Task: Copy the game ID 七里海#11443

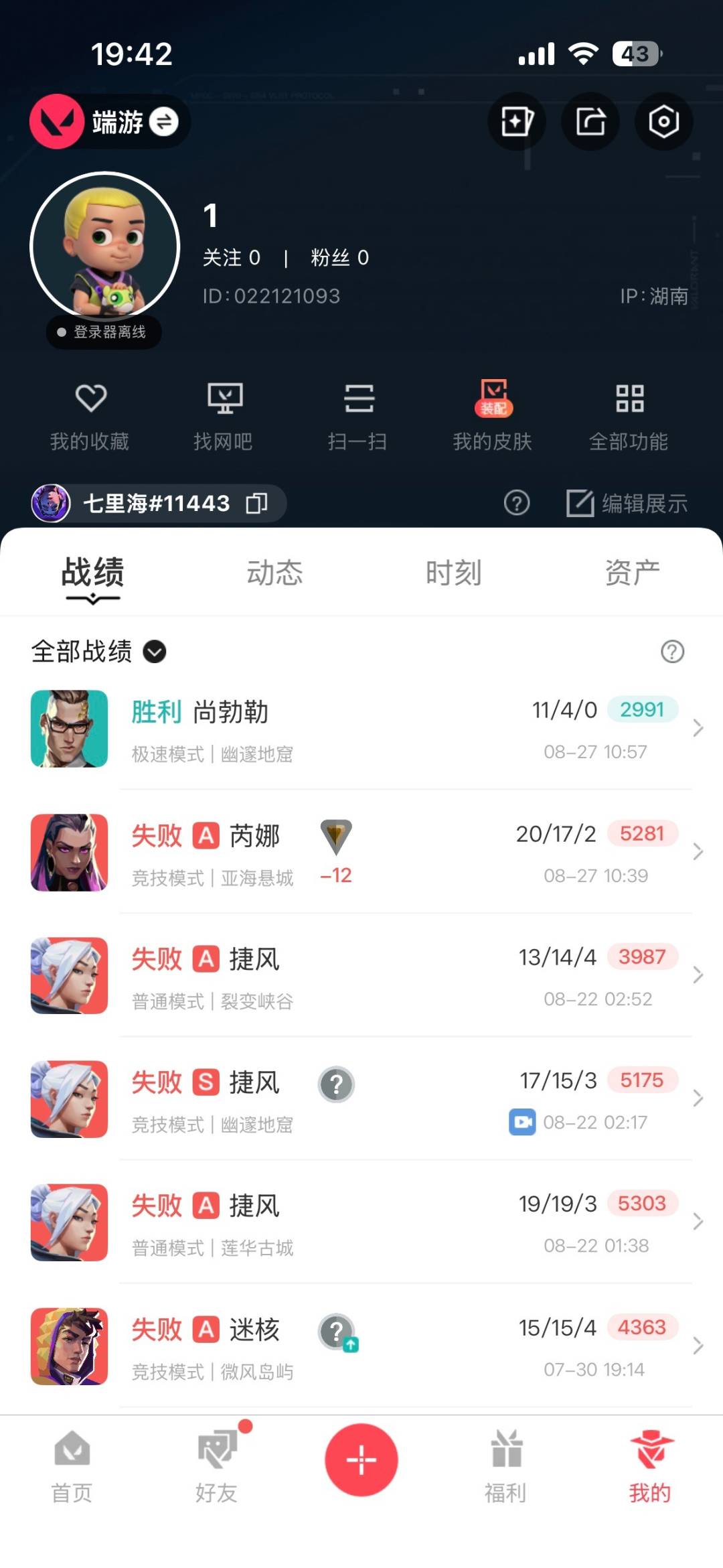Action: click(x=257, y=503)
